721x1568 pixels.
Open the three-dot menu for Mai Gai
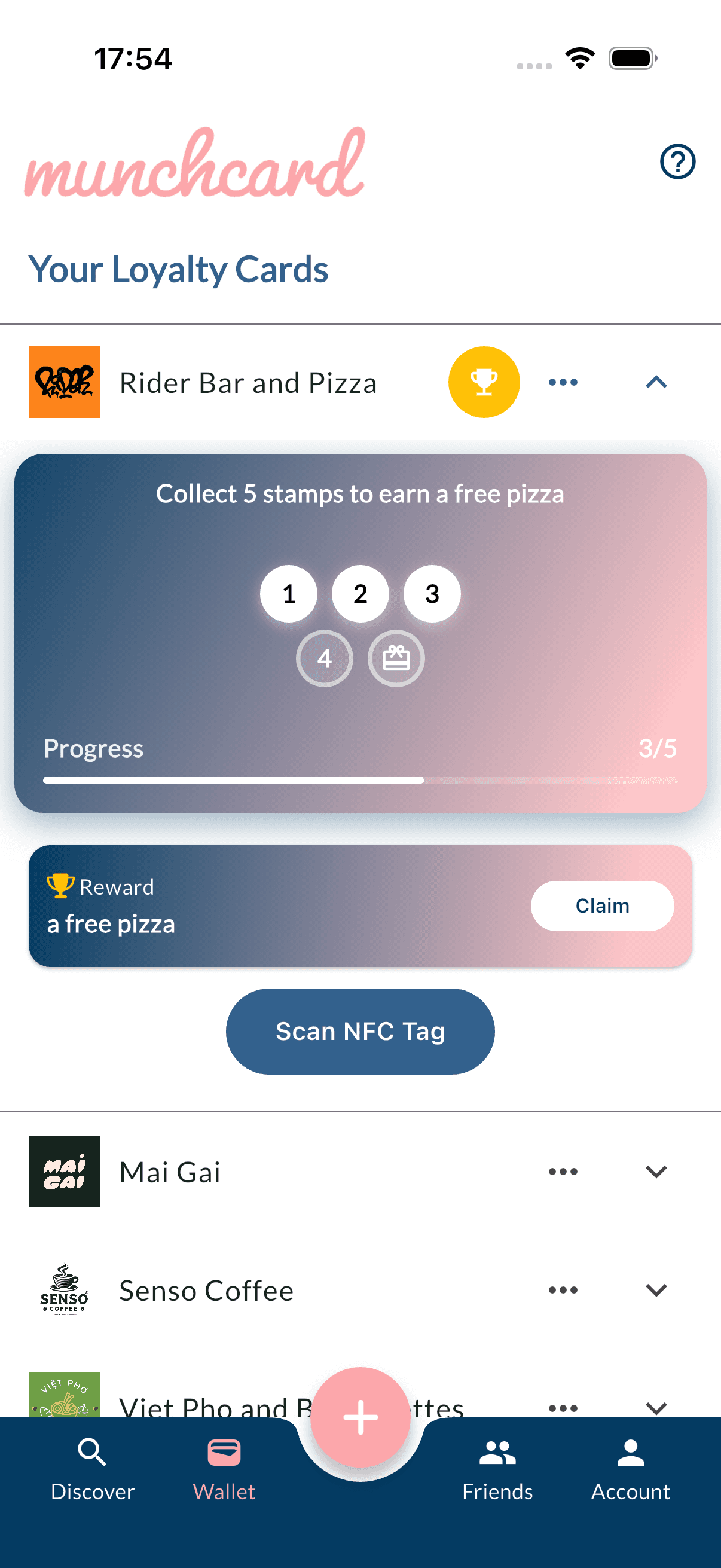point(562,1170)
